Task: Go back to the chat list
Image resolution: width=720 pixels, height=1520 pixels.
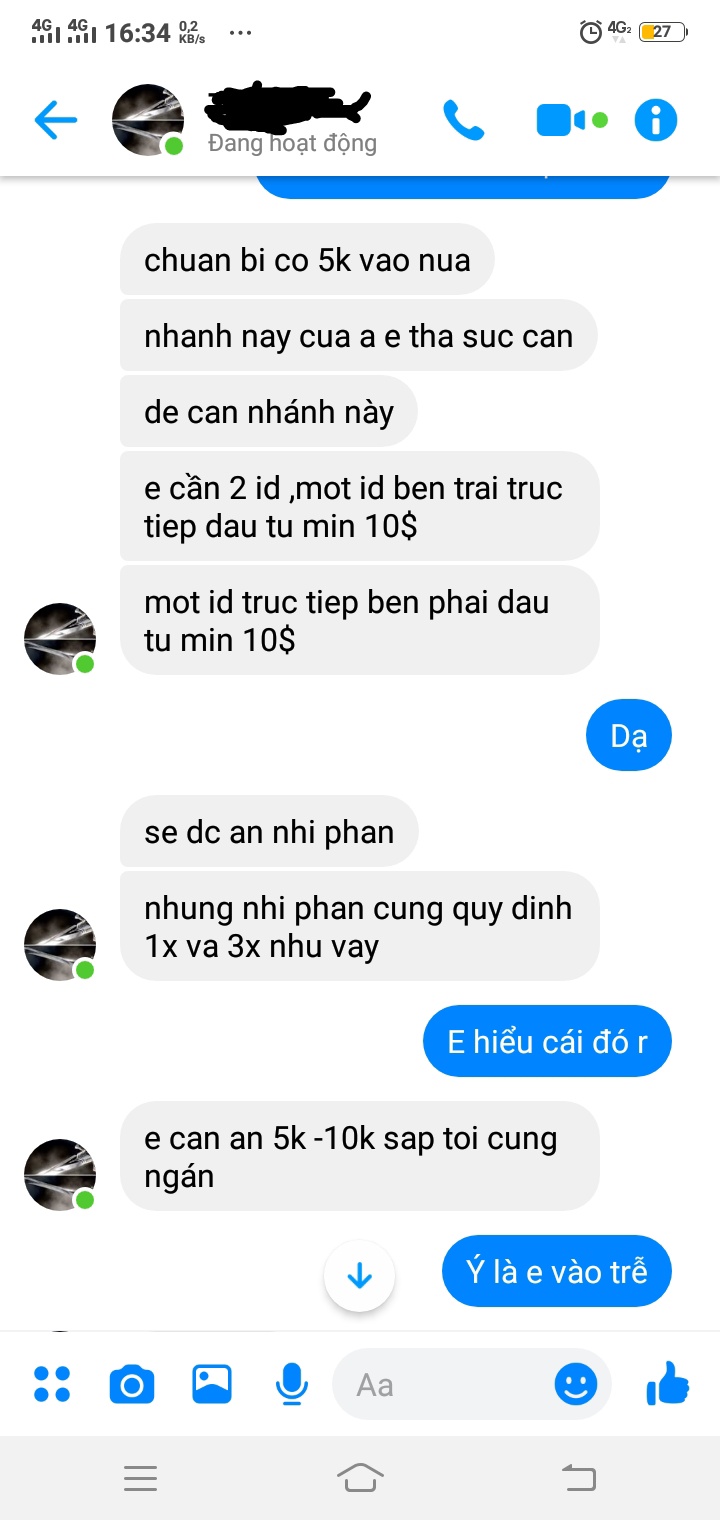Action: click(x=56, y=121)
